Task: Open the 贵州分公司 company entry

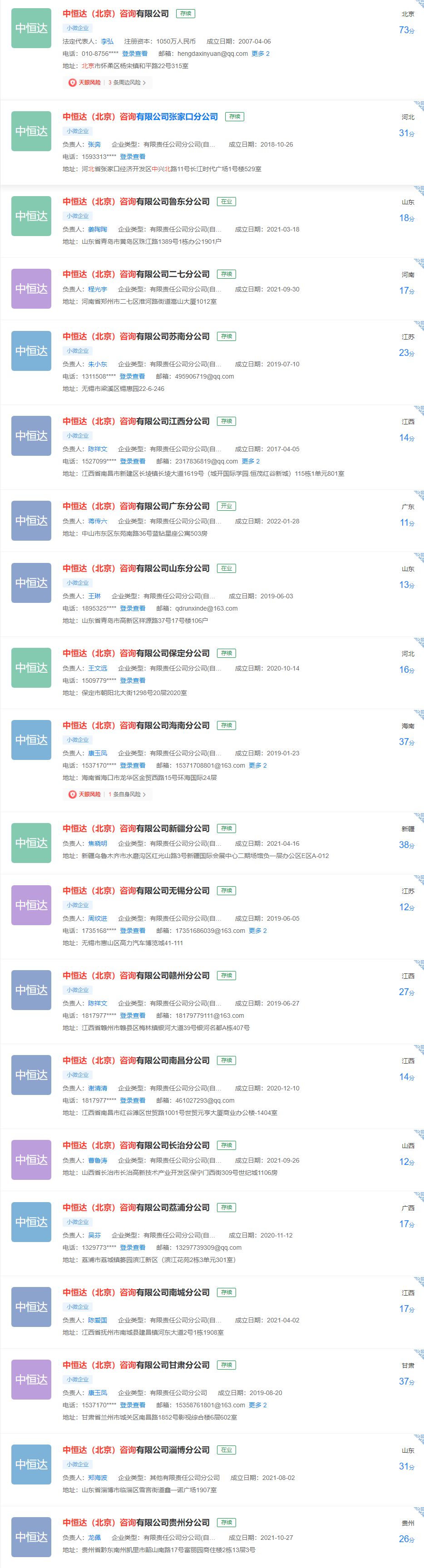Action: point(136,1522)
